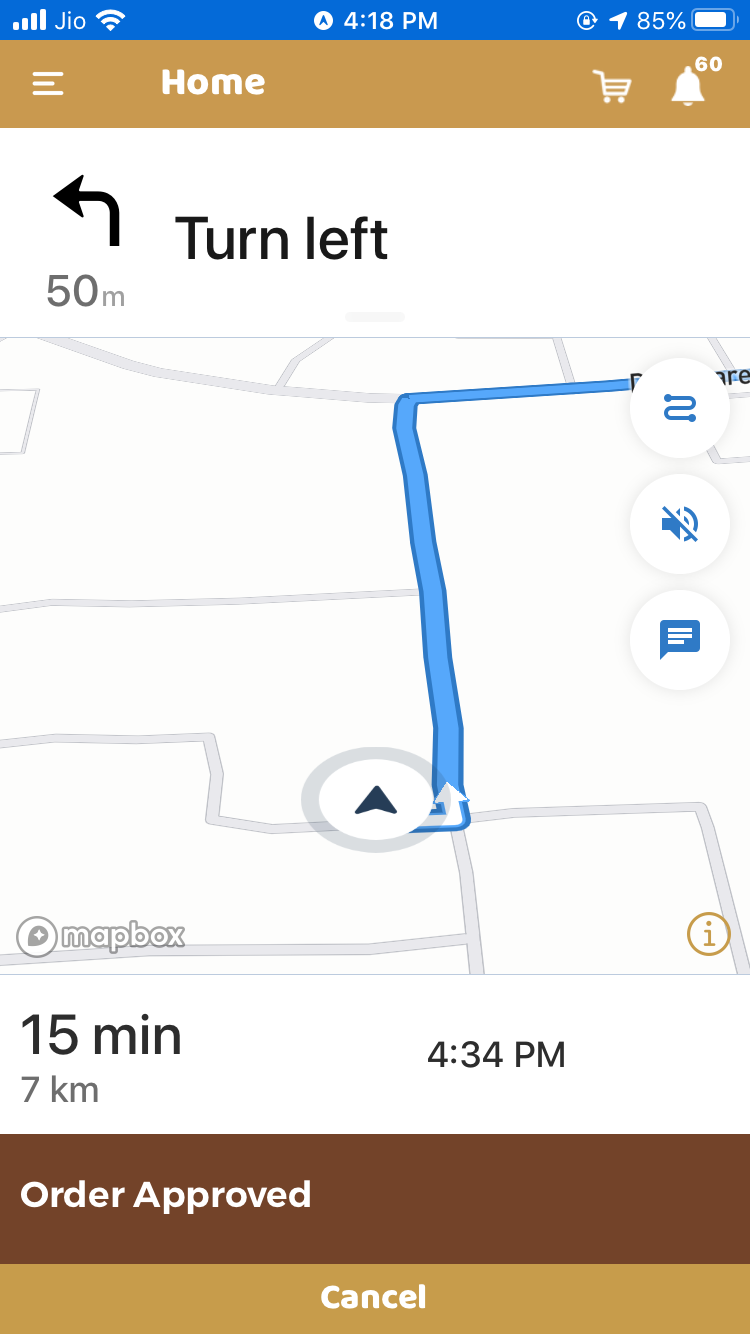
Task: Open the shopping cart
Action: 611,86
